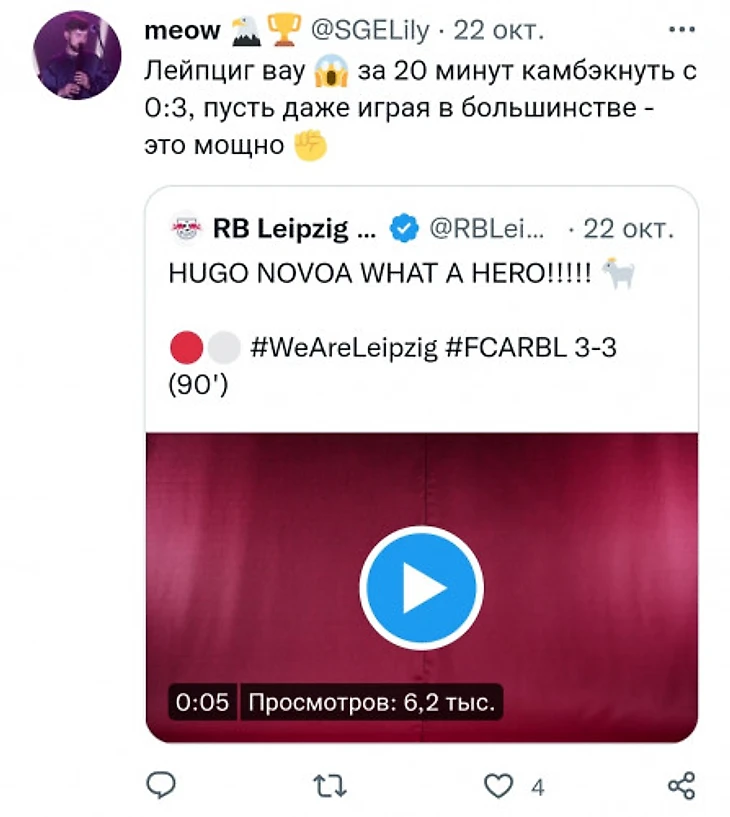Play the RB Leipzig video
Viewport: 730px width, 817px height.
(x=421, y=589)
